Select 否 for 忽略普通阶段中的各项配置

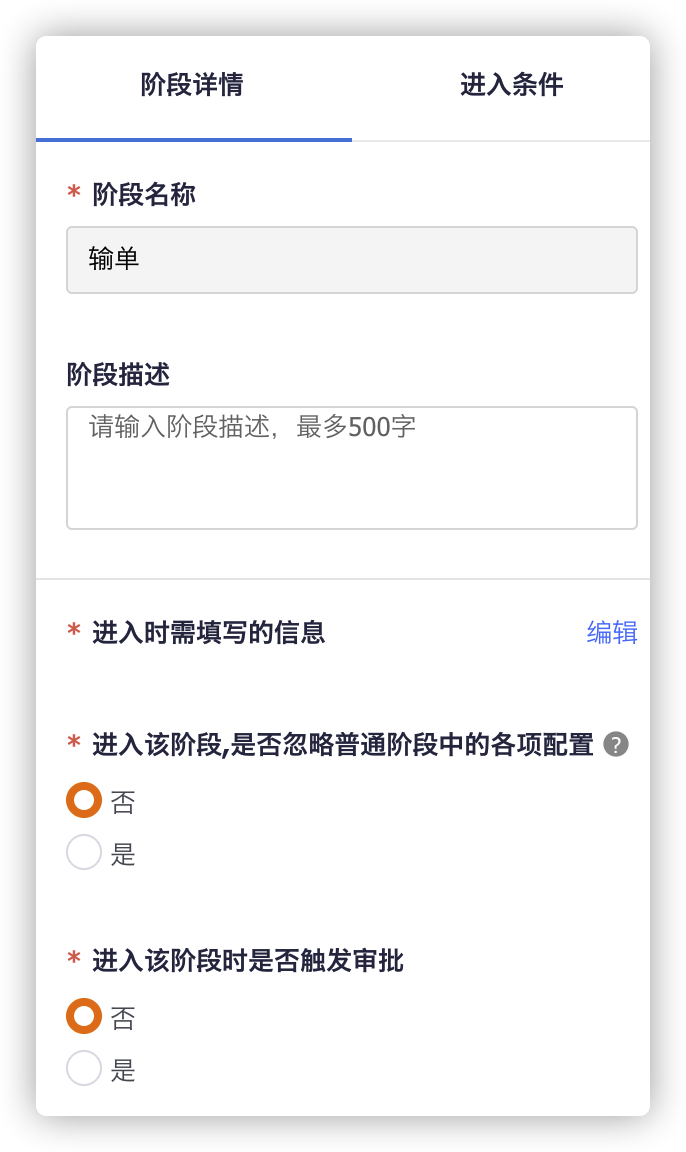(x=84, y=801)
